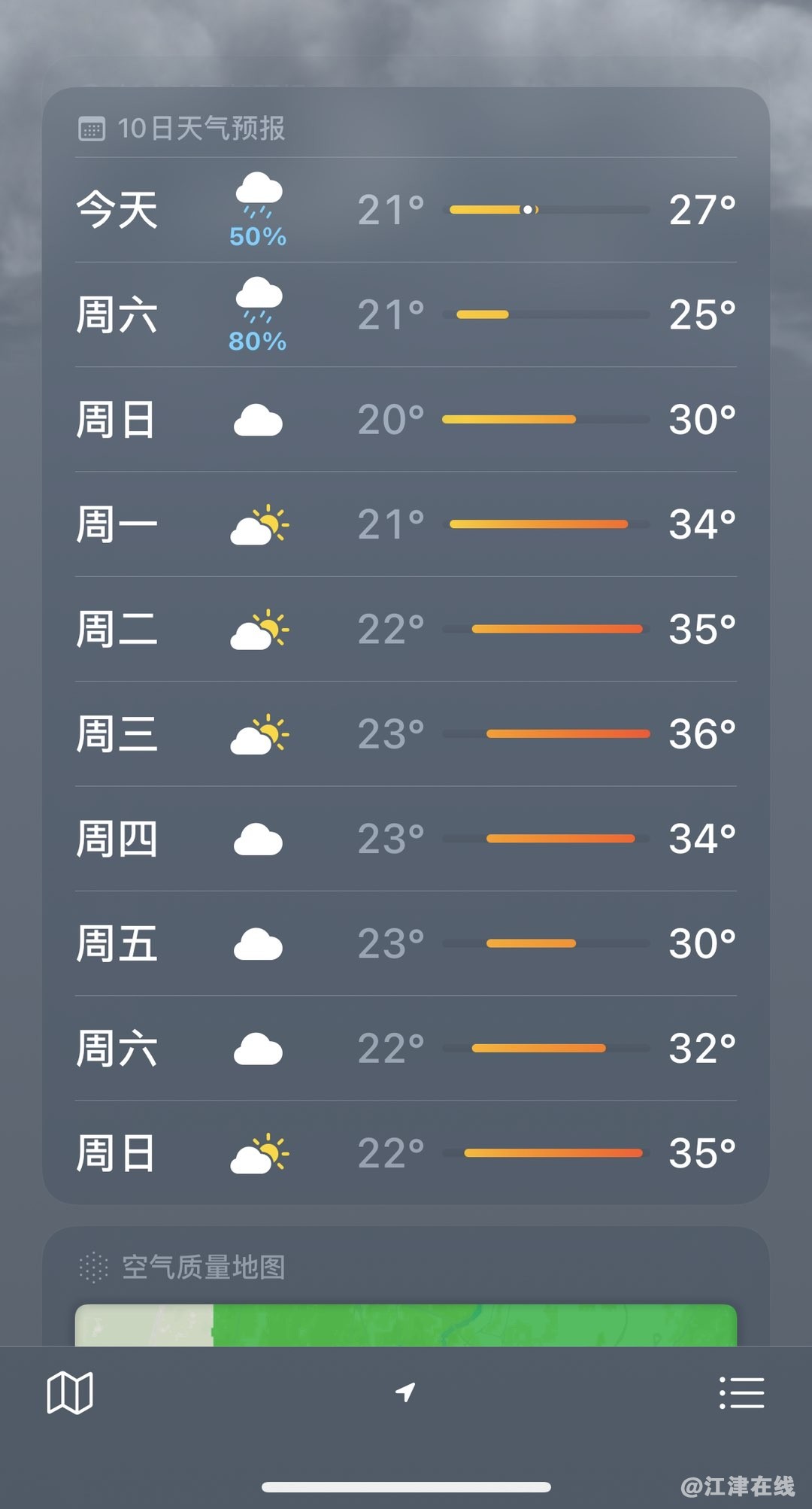
Task: Open the 周日 forecast with 30° high
Action: [406, 419]
